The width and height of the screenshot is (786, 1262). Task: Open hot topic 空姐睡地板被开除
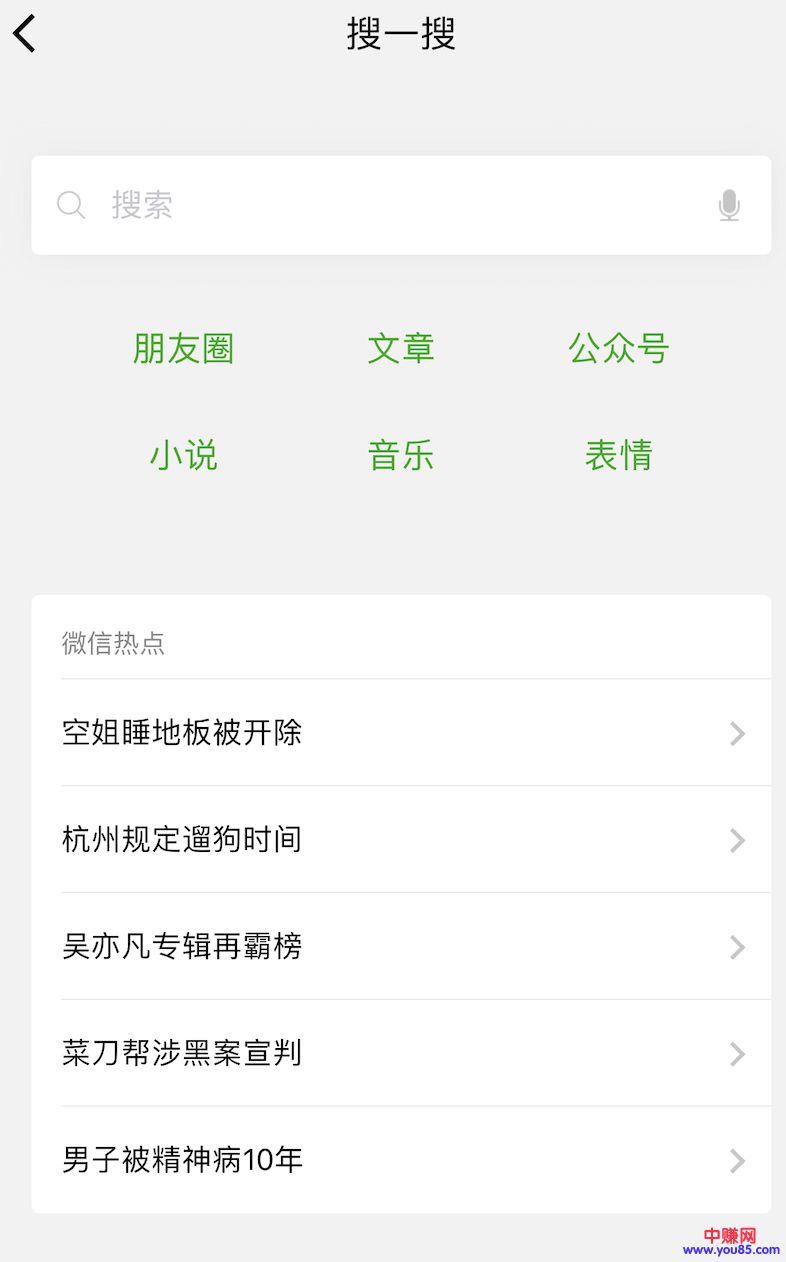pyautogui.click(x=400, y=733)
